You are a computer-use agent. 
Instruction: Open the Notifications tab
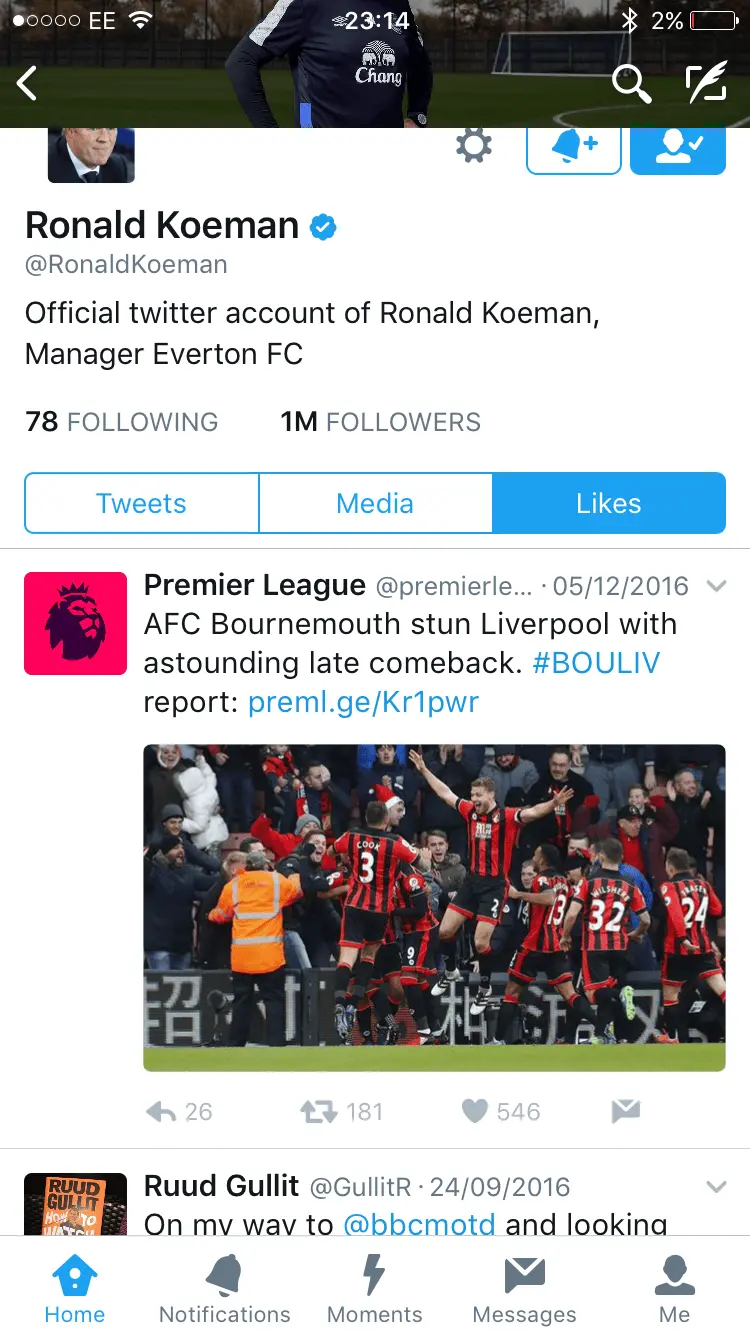[x=224, y=1290]
